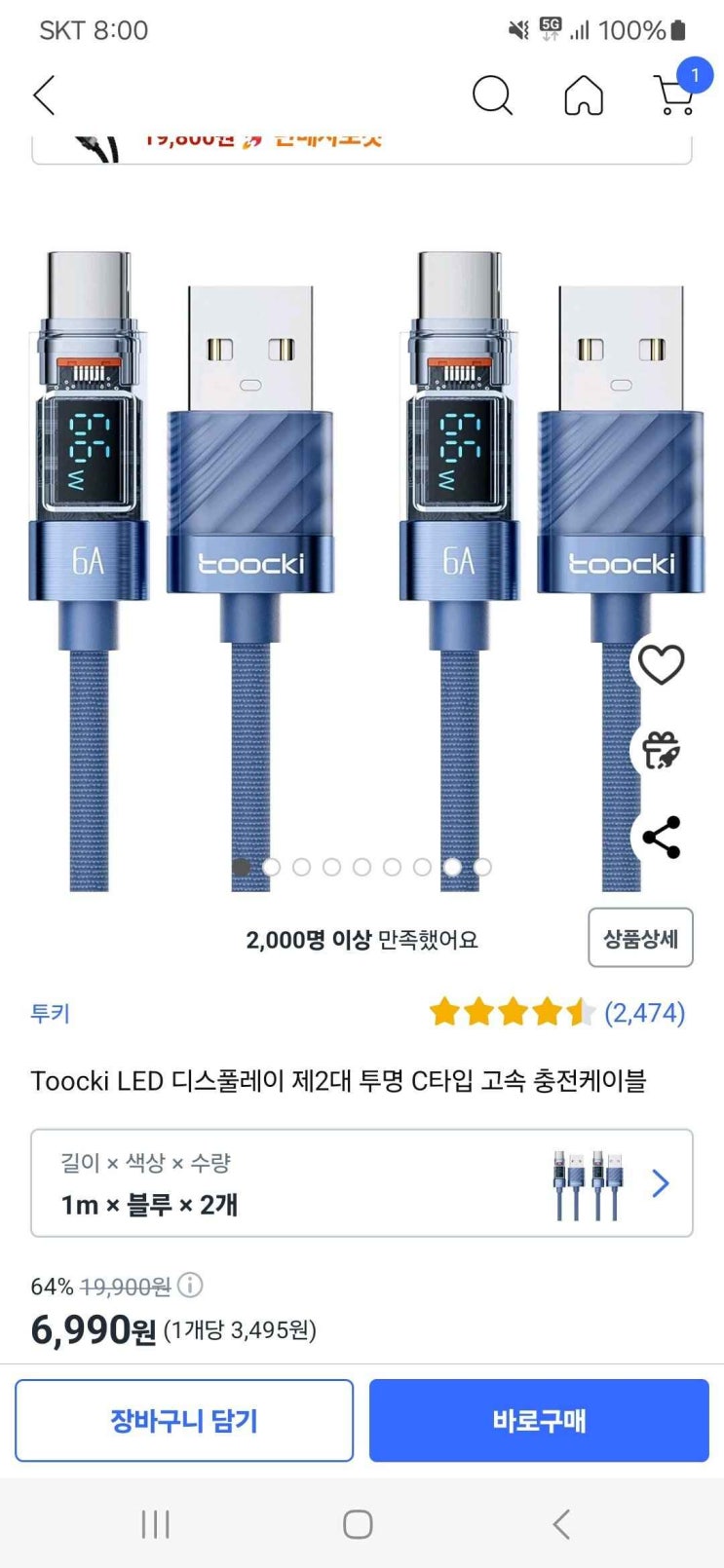Screen dimensions: 724x1568
Task: Visit the 투키 brand page
Action: click(51, 1013)
